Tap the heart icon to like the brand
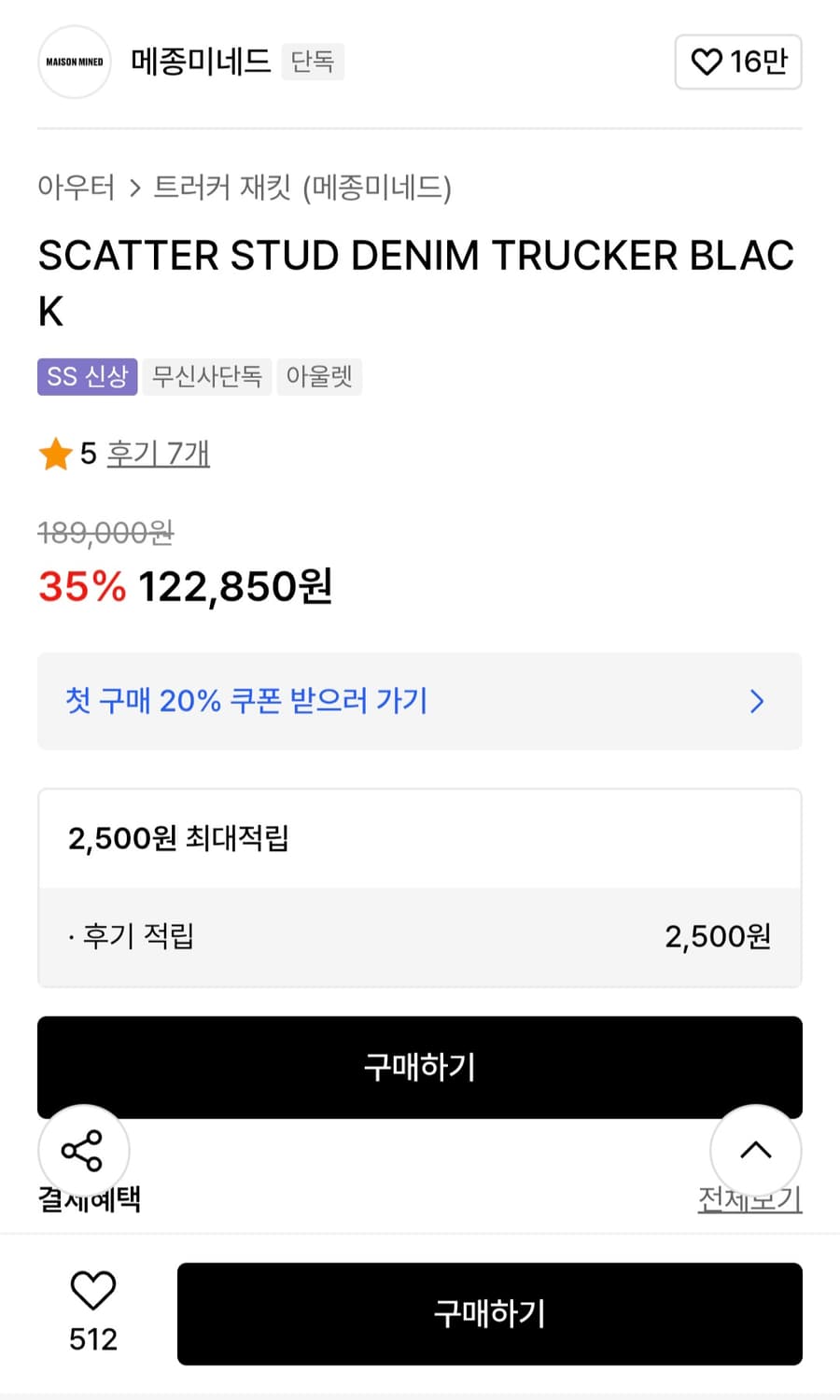 click(705, 62)
